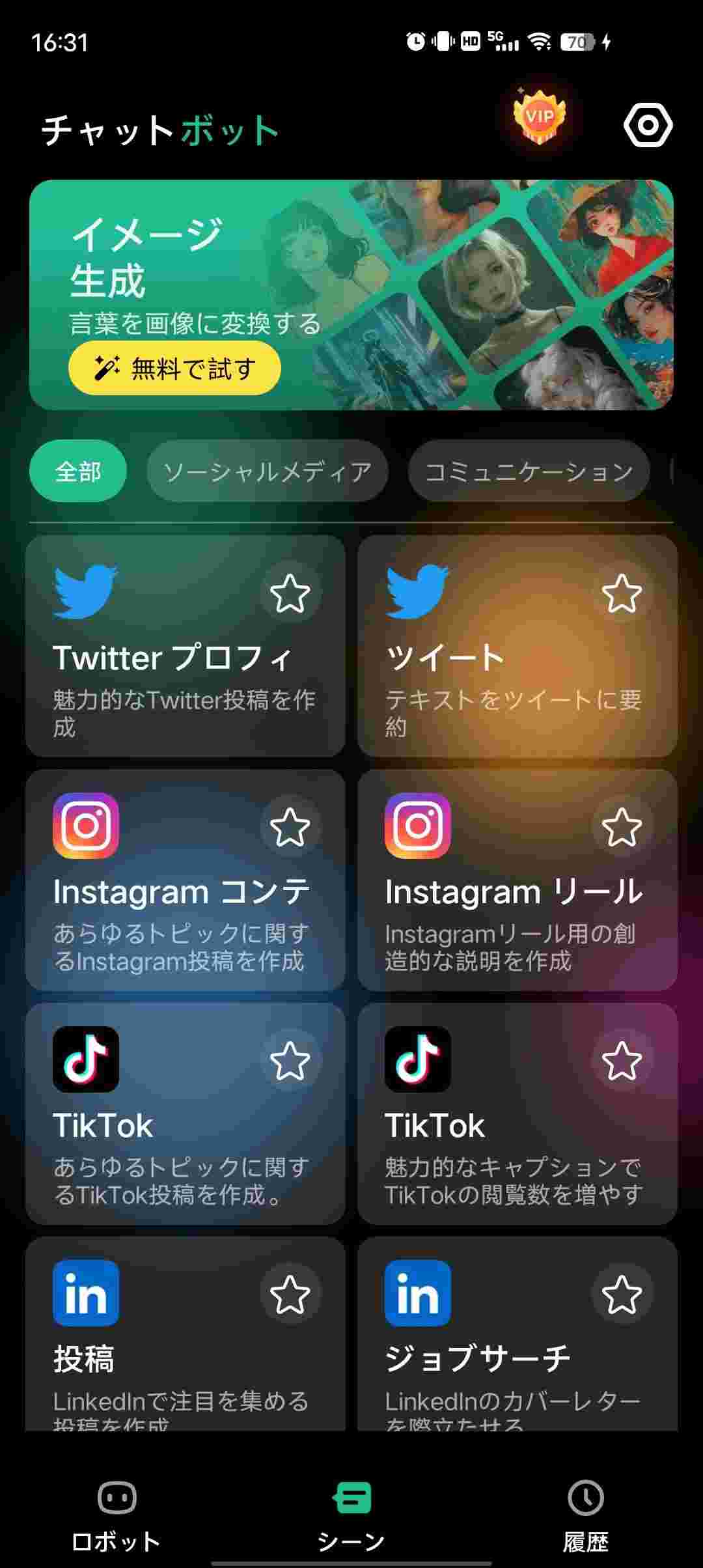The height and width of the screenshot is (1568, 703).
Task: Open the VIP badge
Action: point(539,117)
